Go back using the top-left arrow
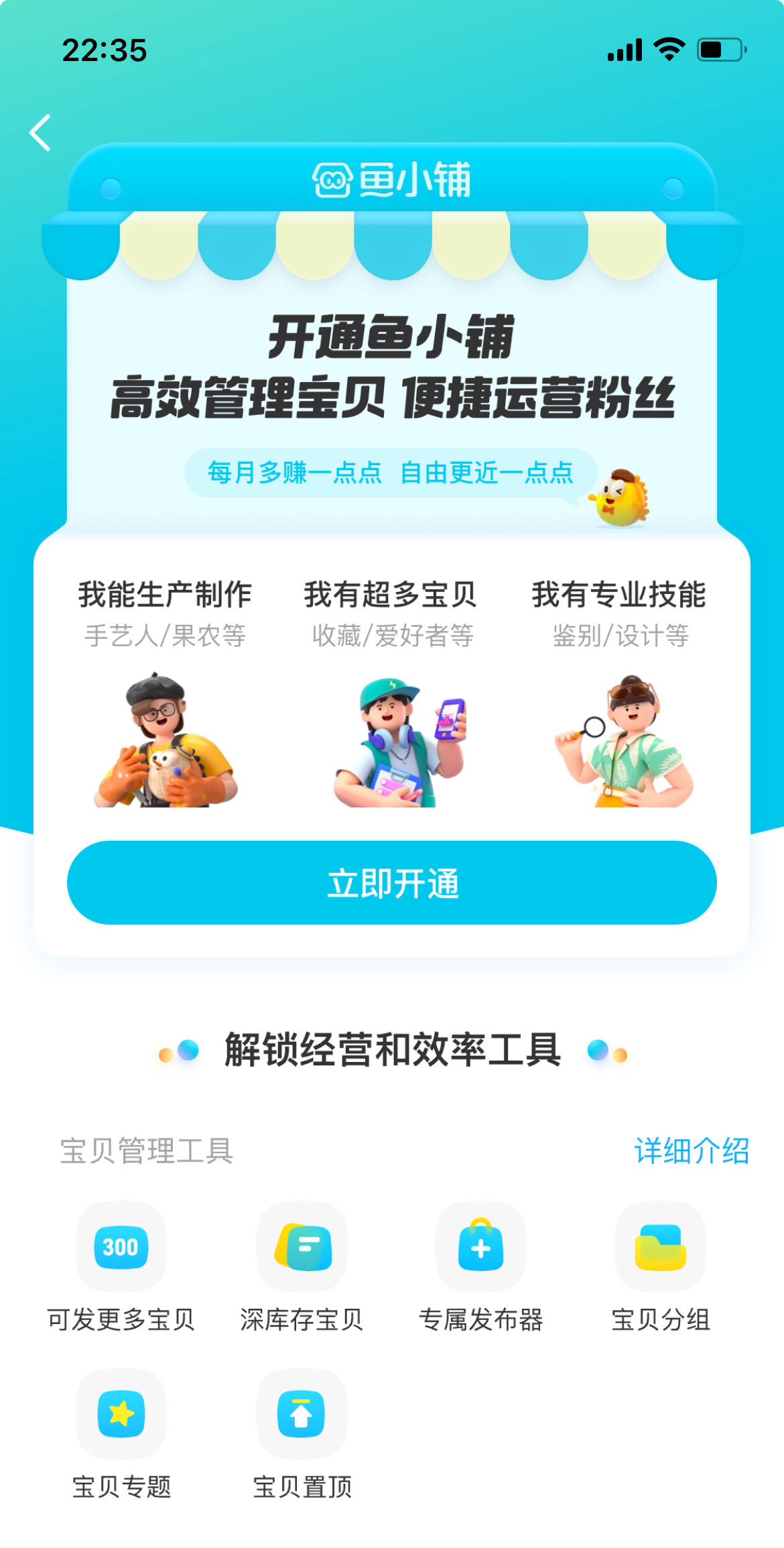This screenshot has height=1548, width=784. pyautogui.click(x=40, y=133)
